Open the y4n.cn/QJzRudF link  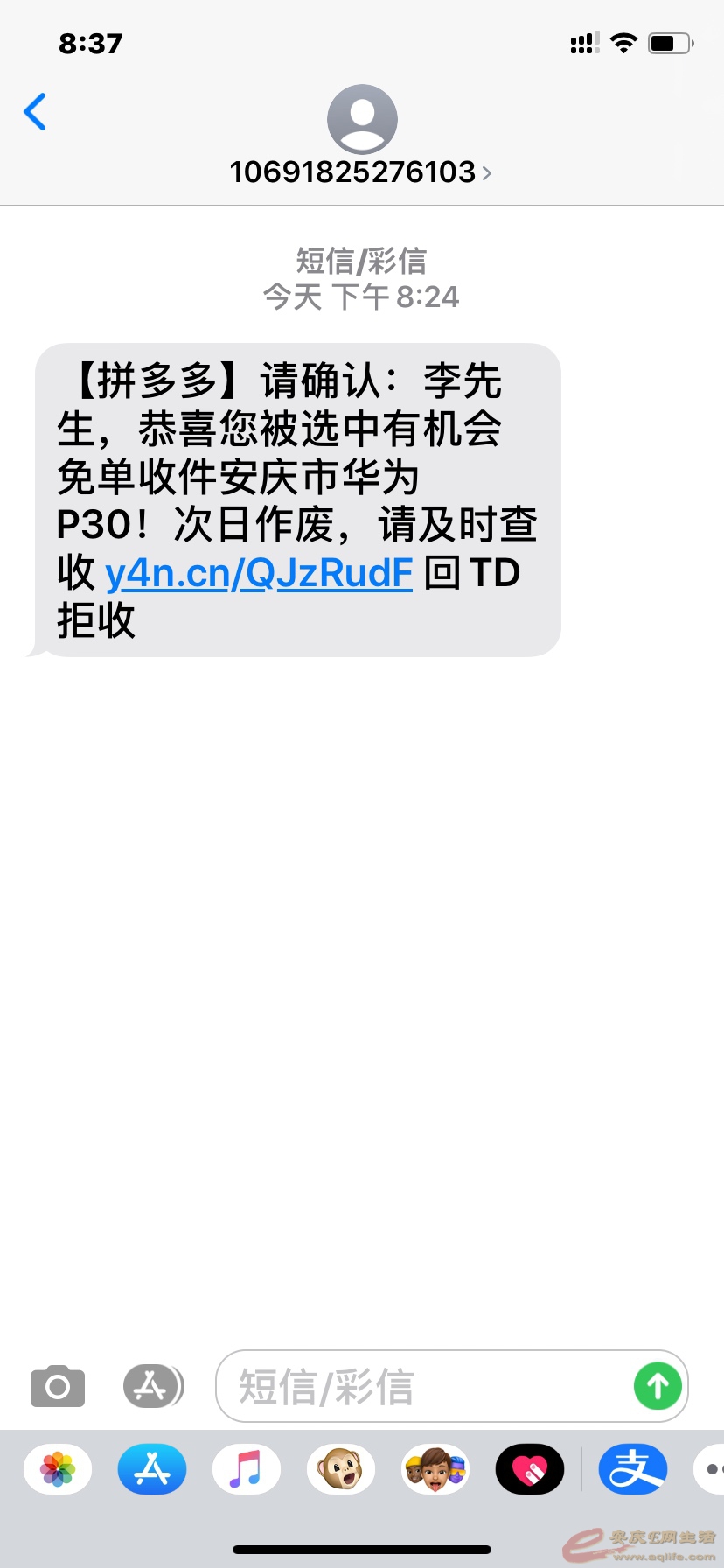click(259, 573)
